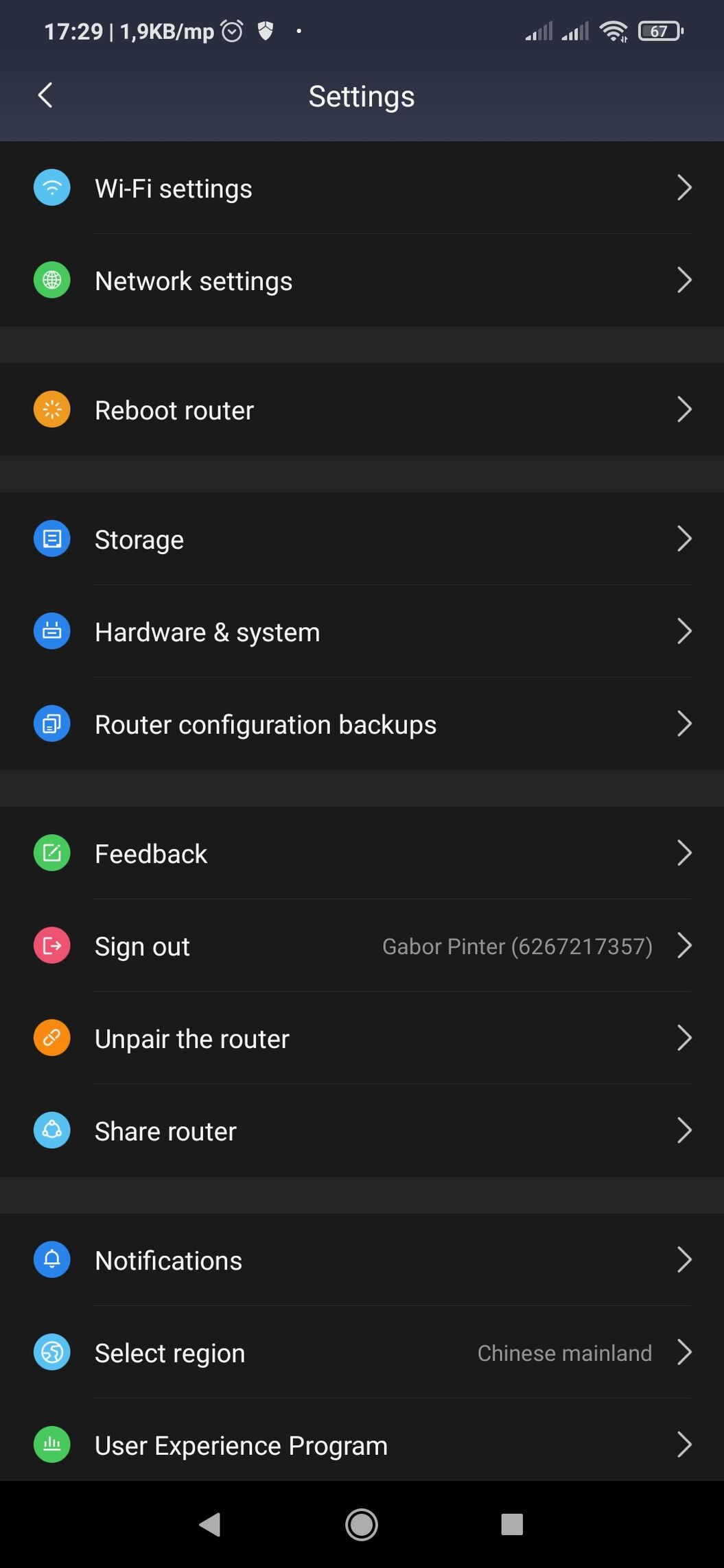The image size is (724, 1568).
Task: Select Reboot router
Action: [362, 410]
